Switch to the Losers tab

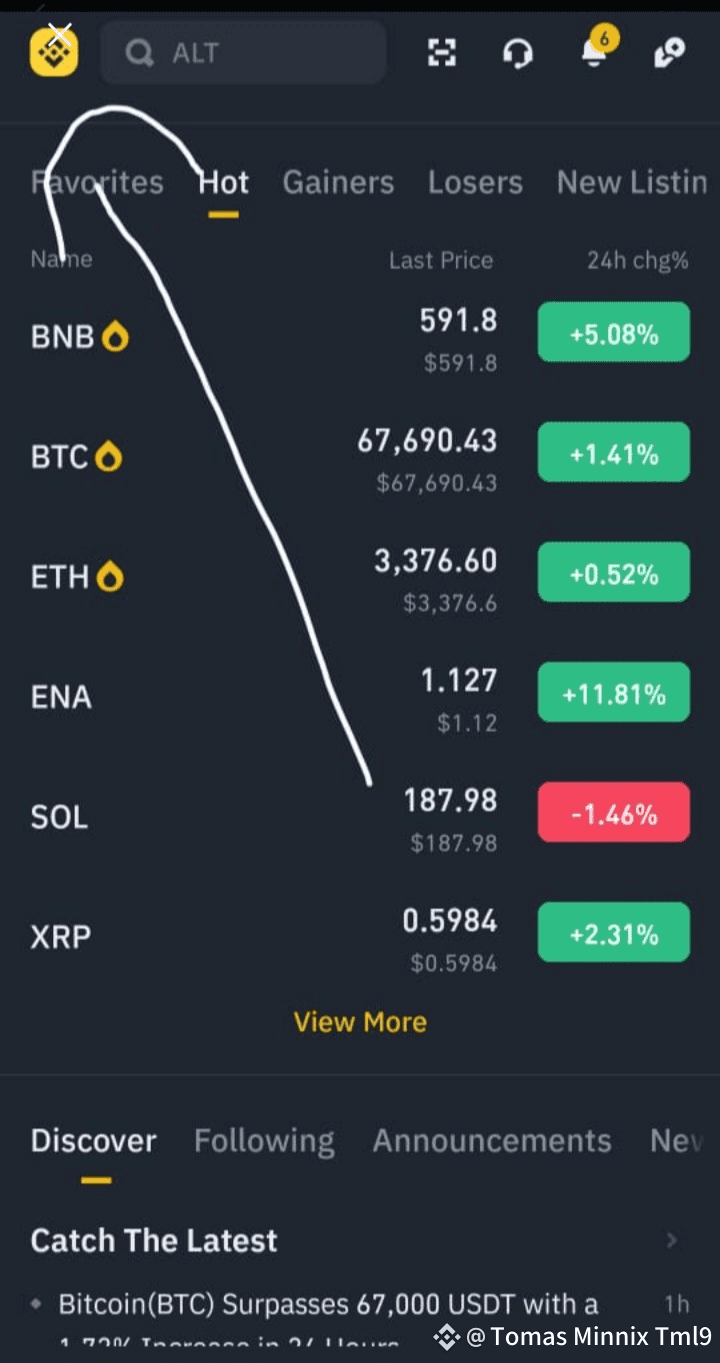[x=475, y=183]
